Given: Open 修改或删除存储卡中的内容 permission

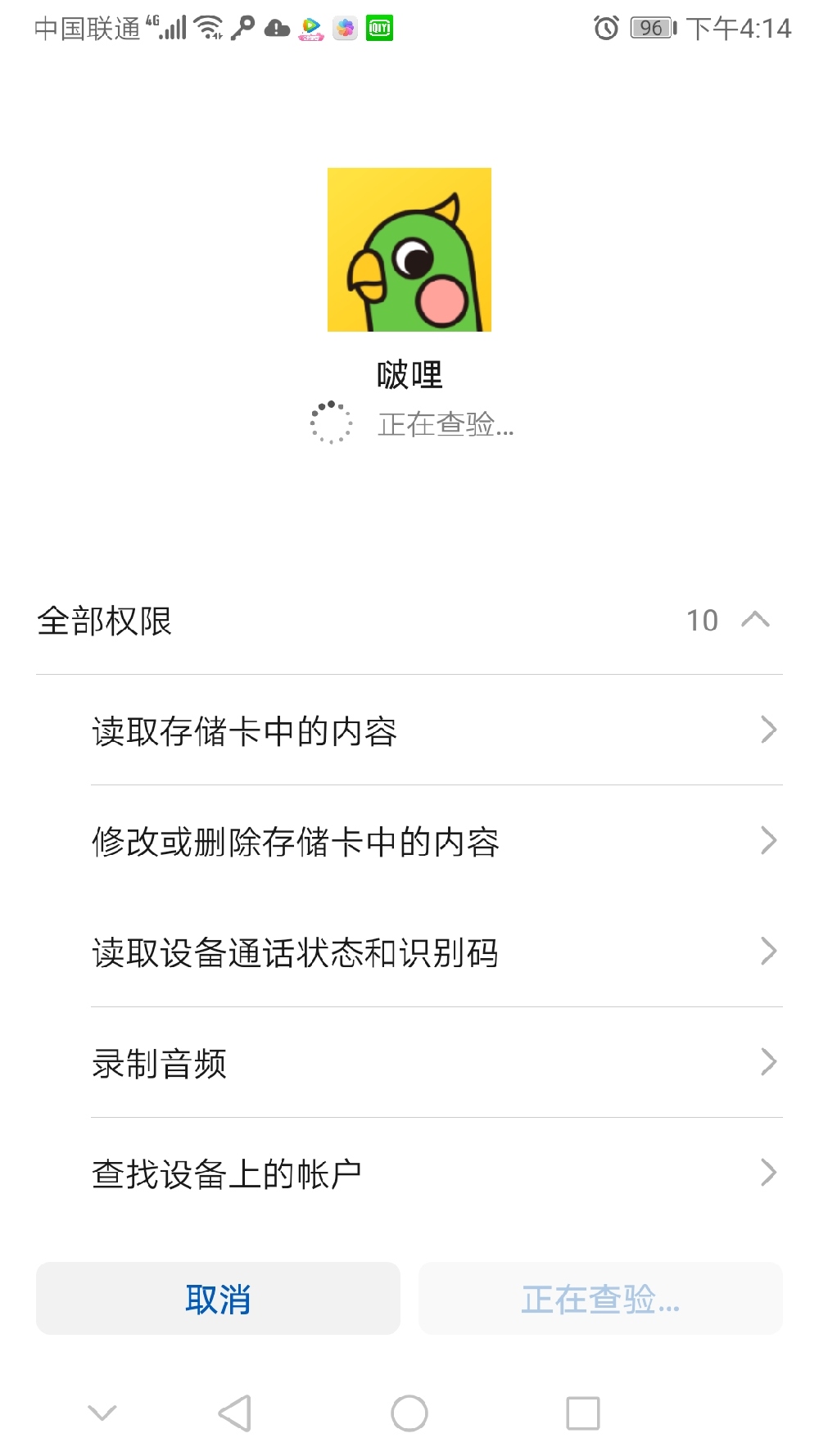Looking at the screenshot, I should coord(437,841).
